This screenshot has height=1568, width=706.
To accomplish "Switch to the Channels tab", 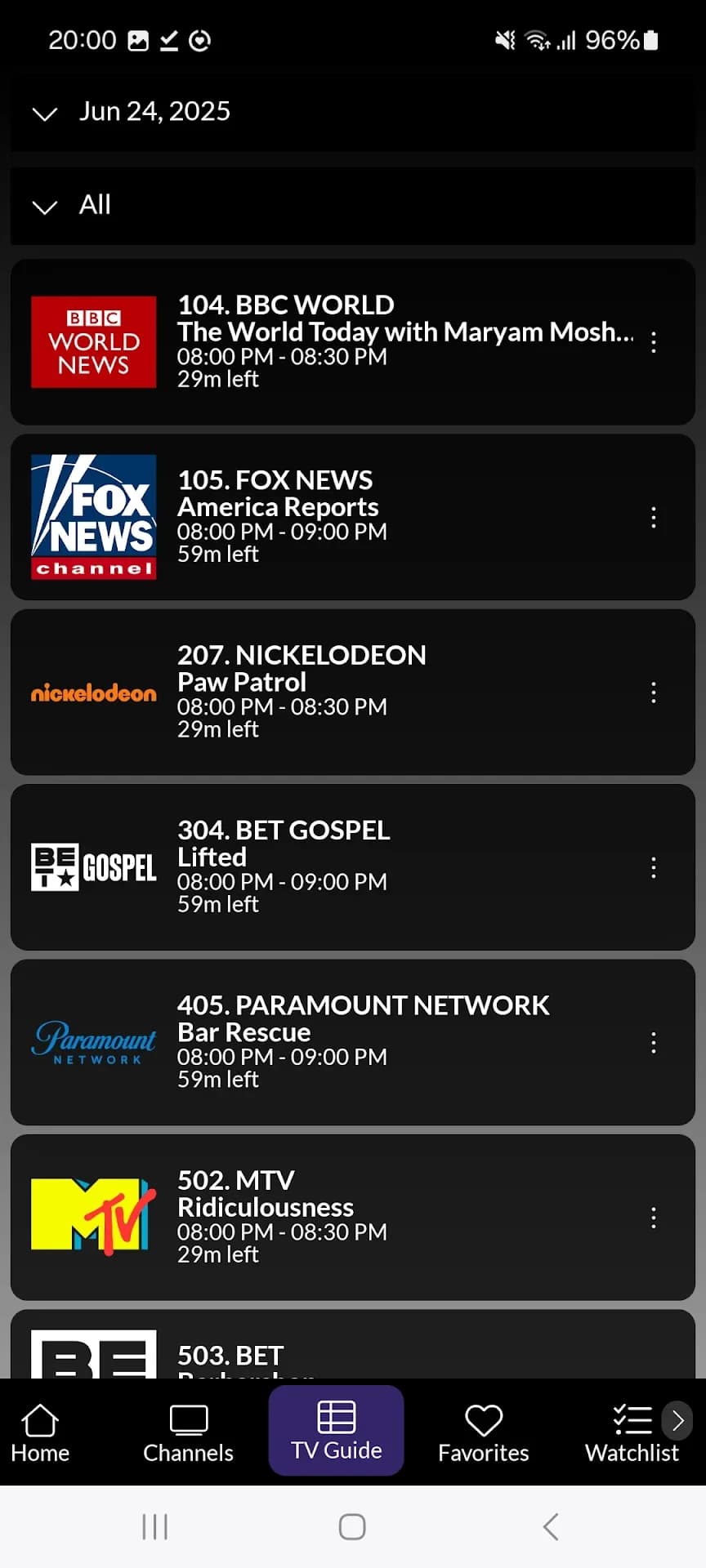I will 188,1434.
